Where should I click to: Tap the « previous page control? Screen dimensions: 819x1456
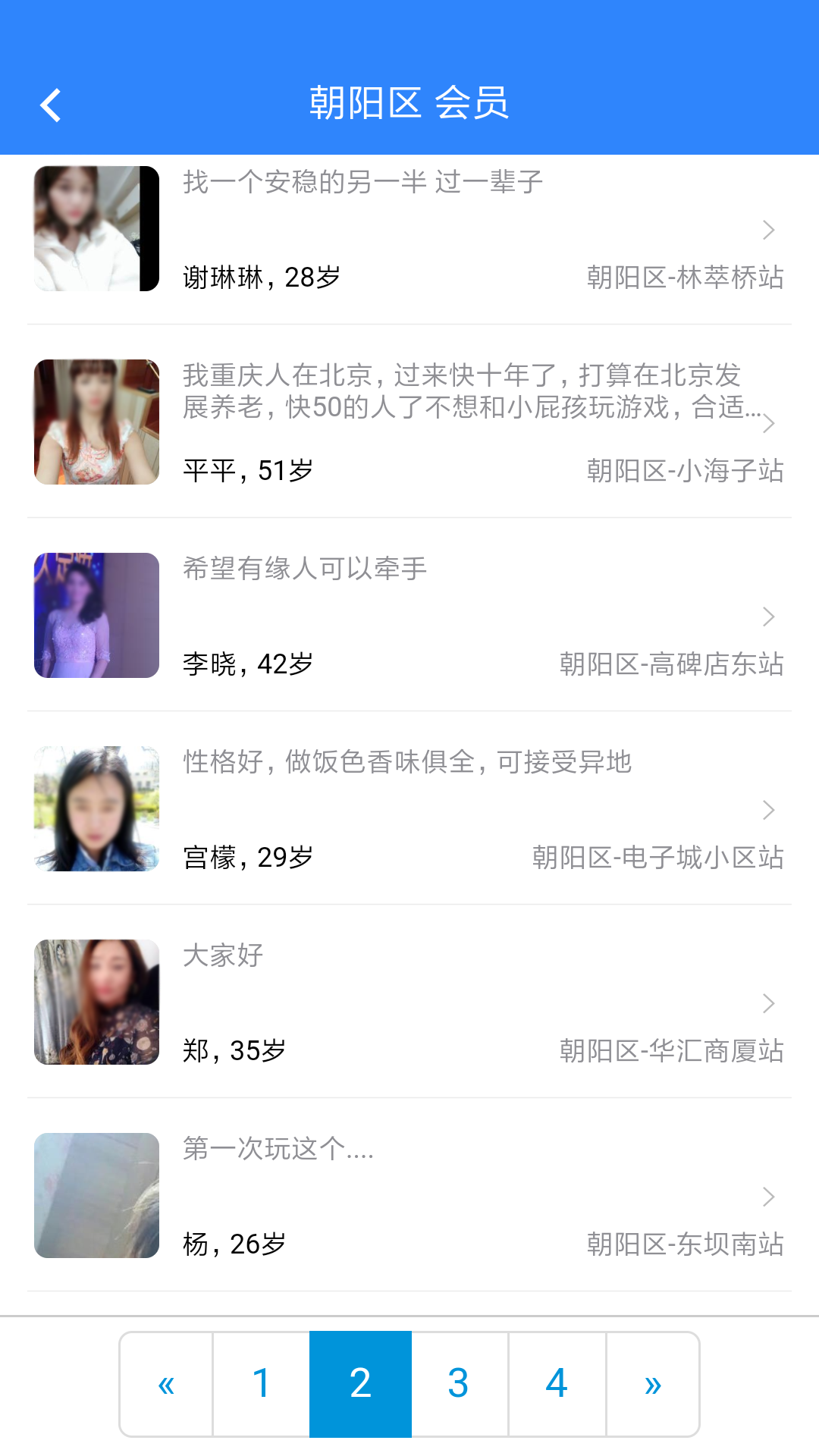[165, 1382]
